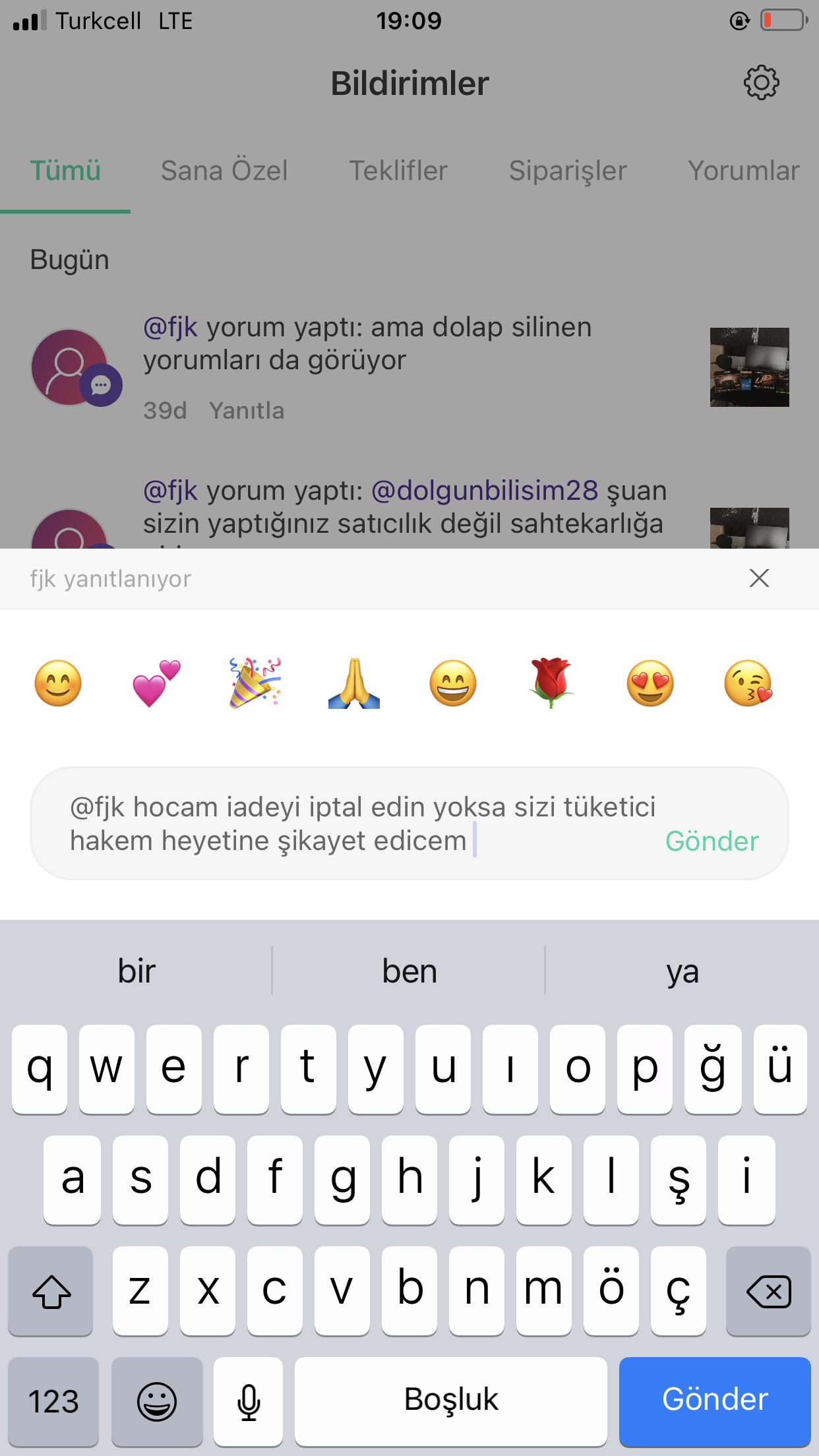Screen dimensions: 819x1456
Task: Insert the party popper emoji
Action: [255, 682]
